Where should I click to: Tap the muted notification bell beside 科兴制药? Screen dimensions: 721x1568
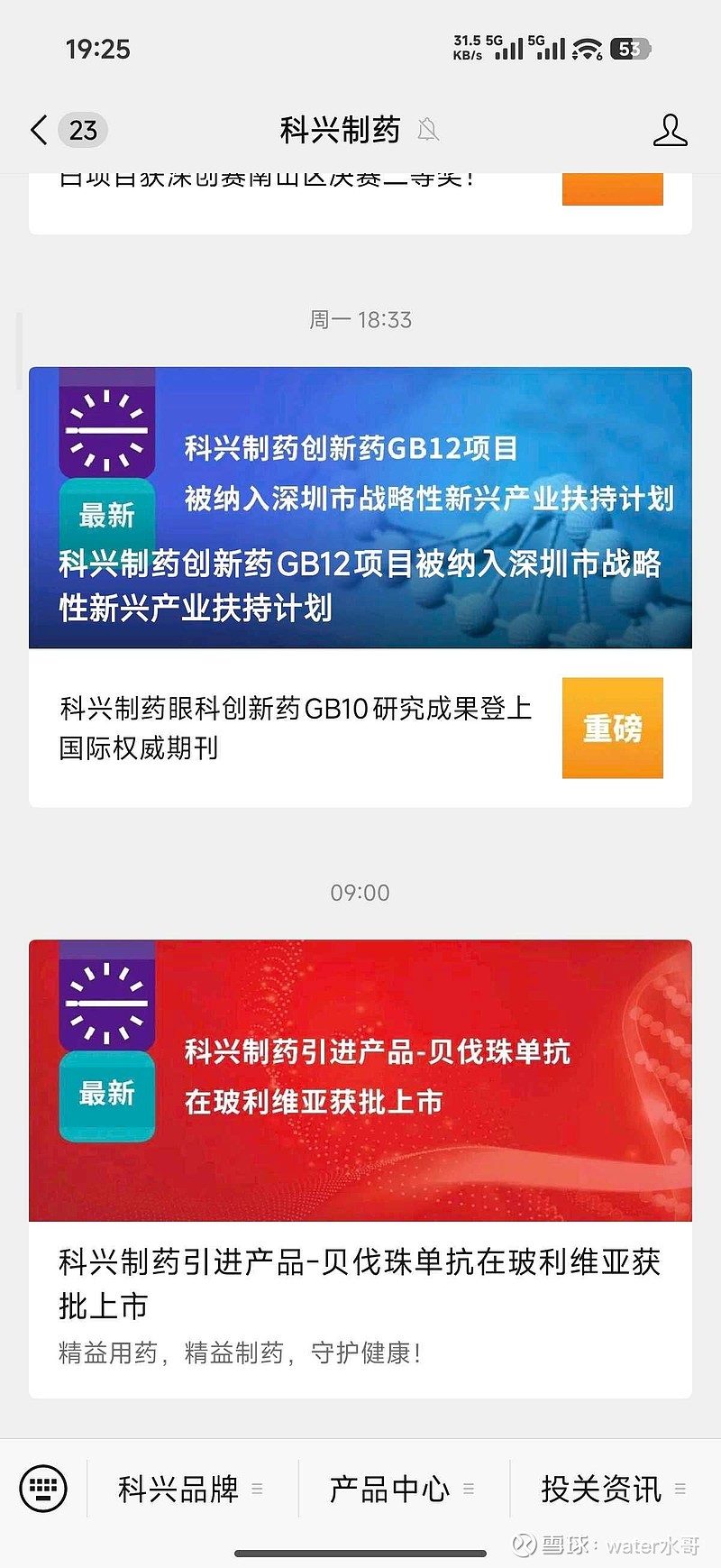point(428,130)
